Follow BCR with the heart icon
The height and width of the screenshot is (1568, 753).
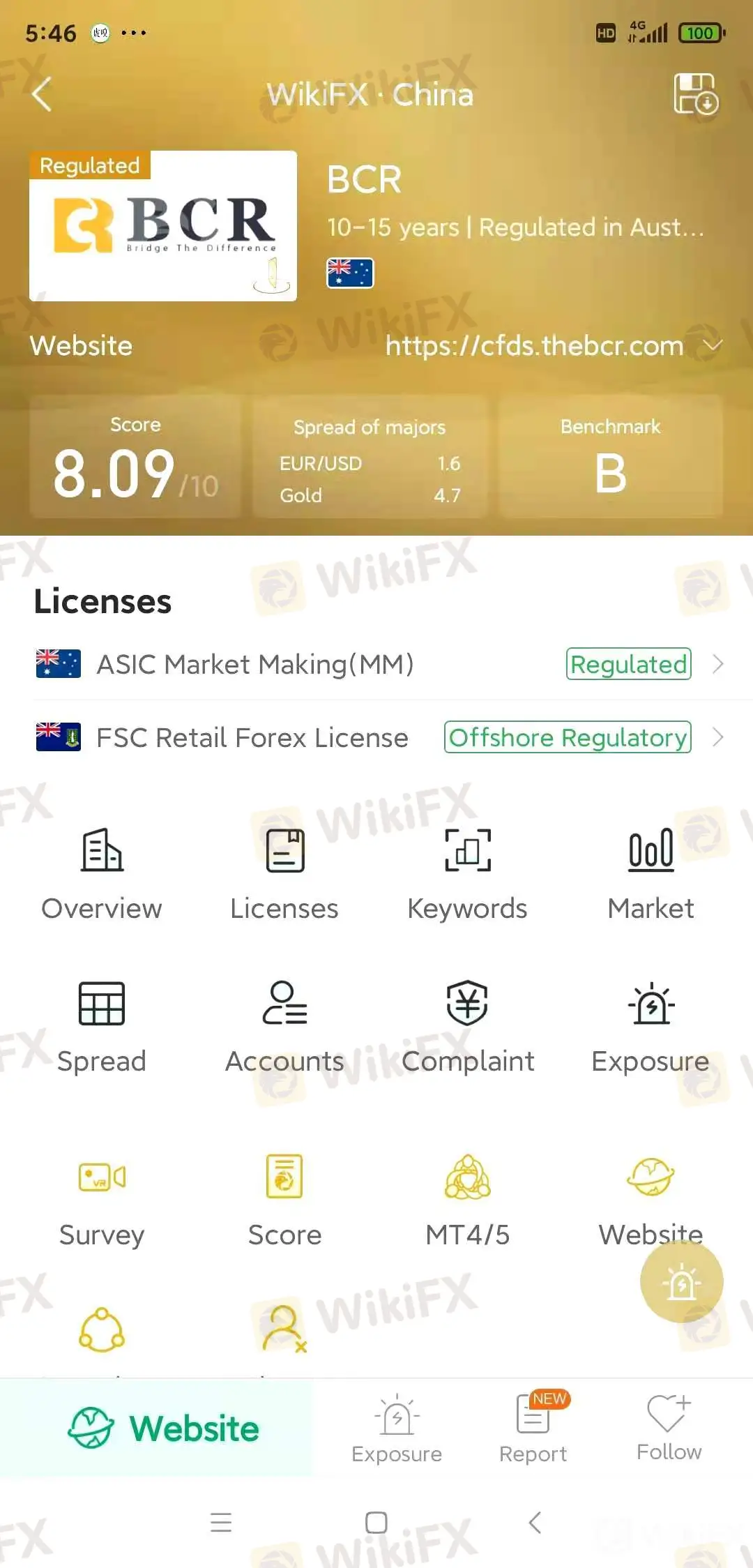coord(669,1428)
